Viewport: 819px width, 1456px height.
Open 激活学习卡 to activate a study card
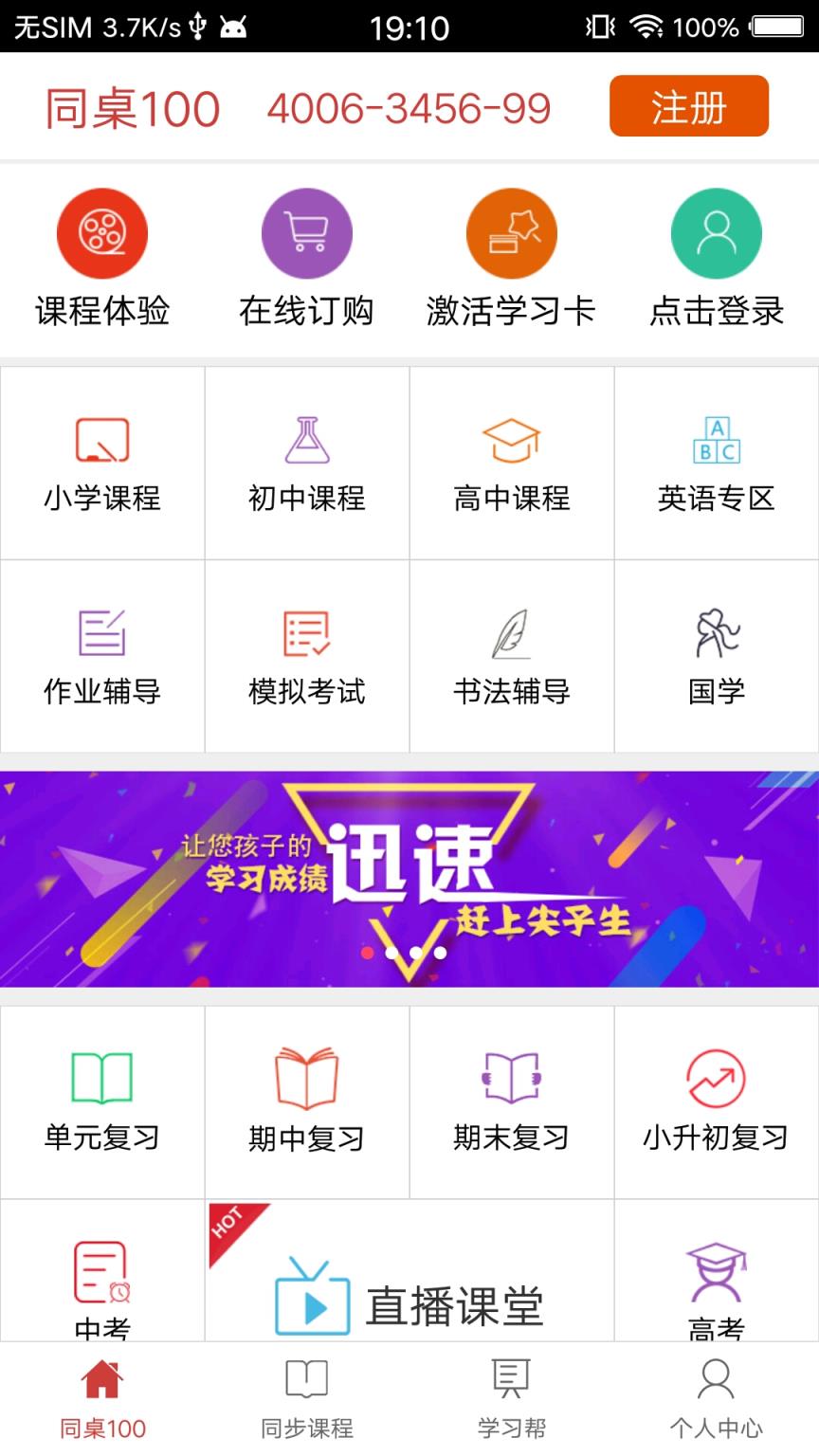pos(511,256)
